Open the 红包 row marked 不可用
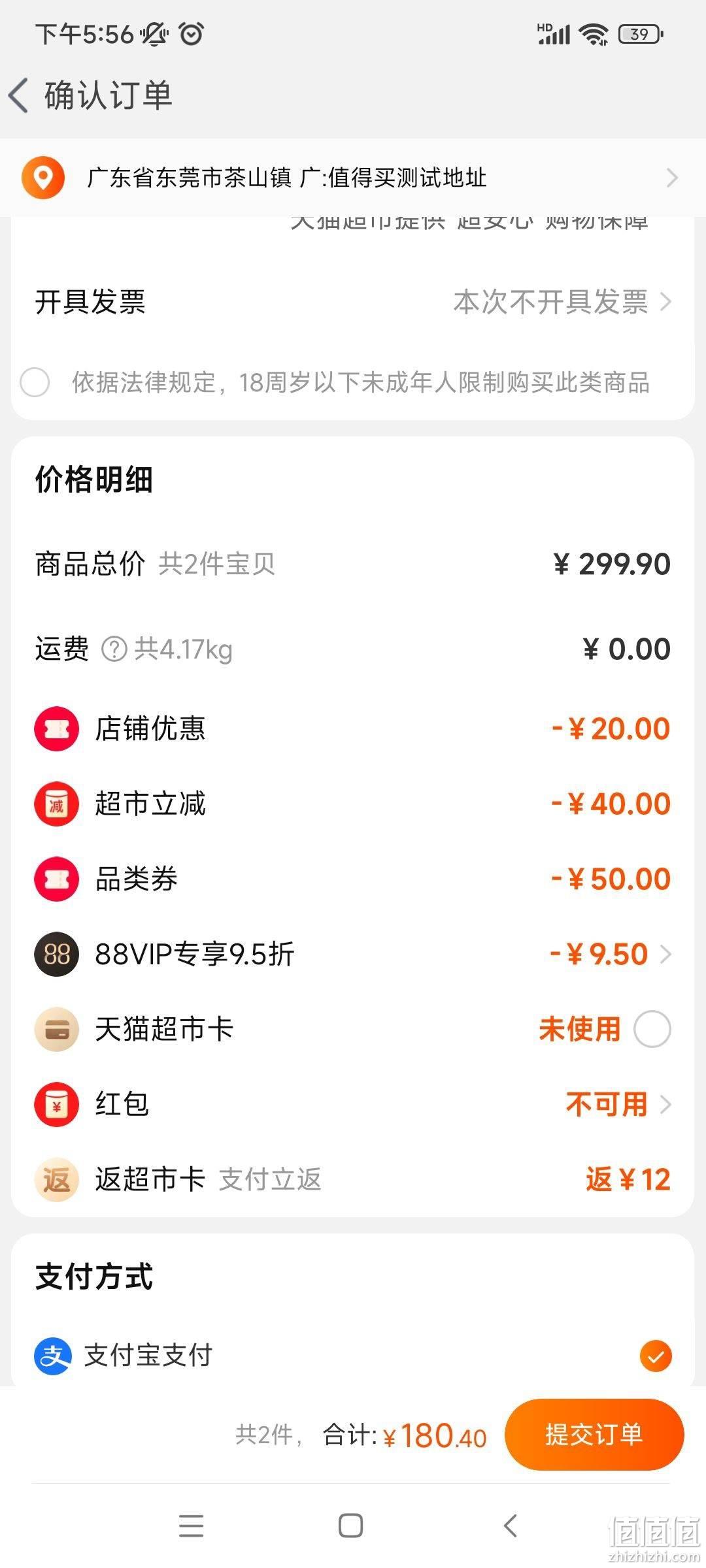This screenshot has height=1568, width=706. click(353, 1104)
